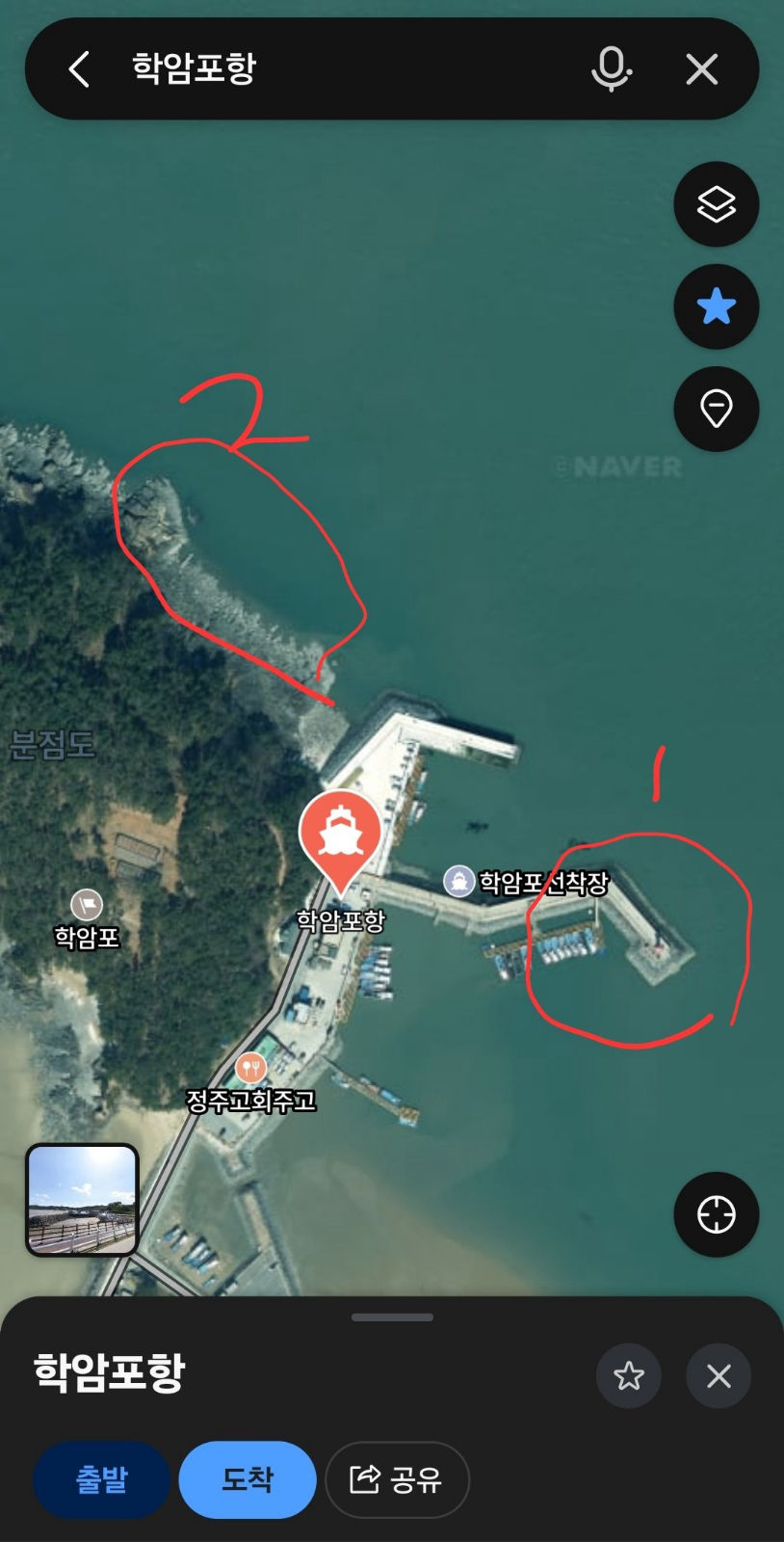Image resolution: width=784 pixels, height=1542 pixels.
Task: Open the street view thumbnail
Action: [x=82, y=1200]
